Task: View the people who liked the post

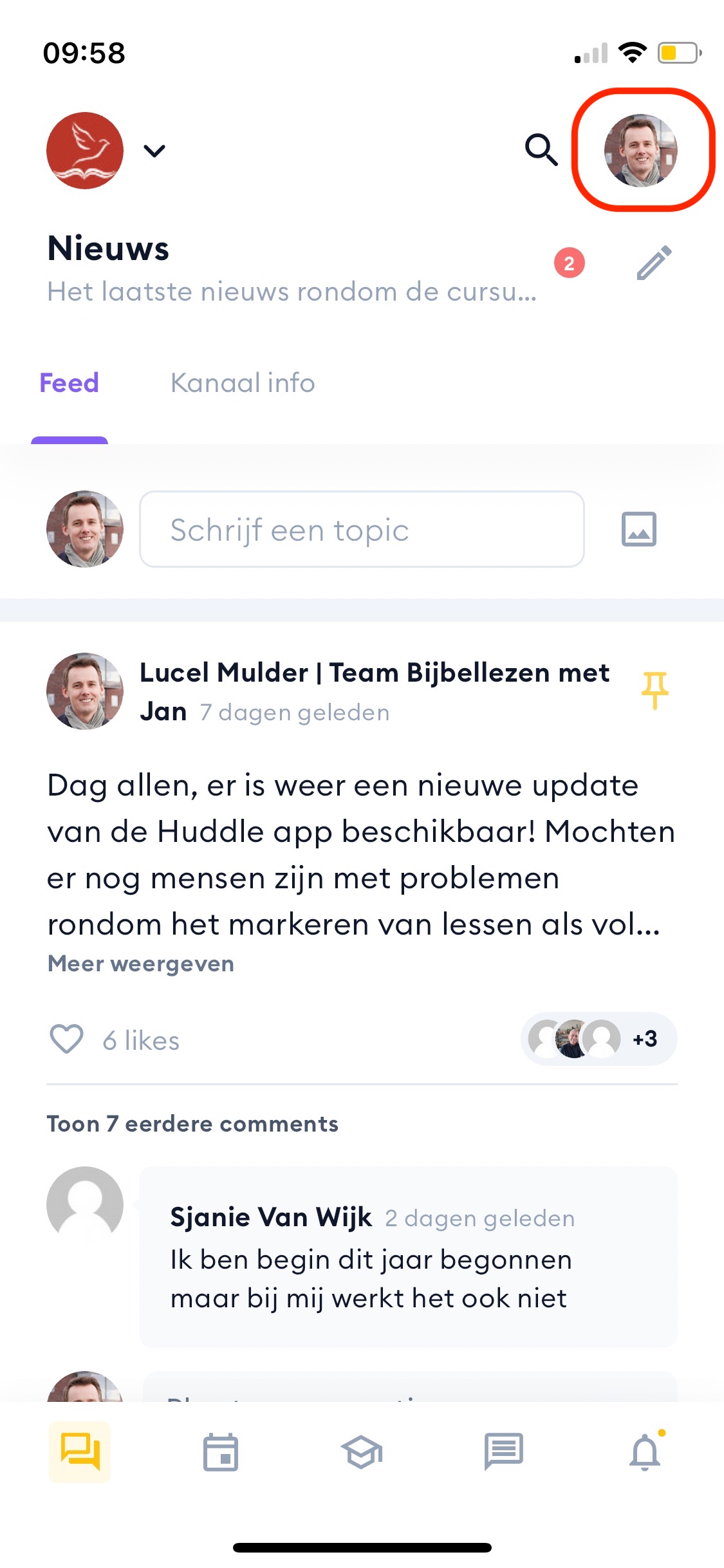Action: pyautogui.click(x=599, y=1039)
